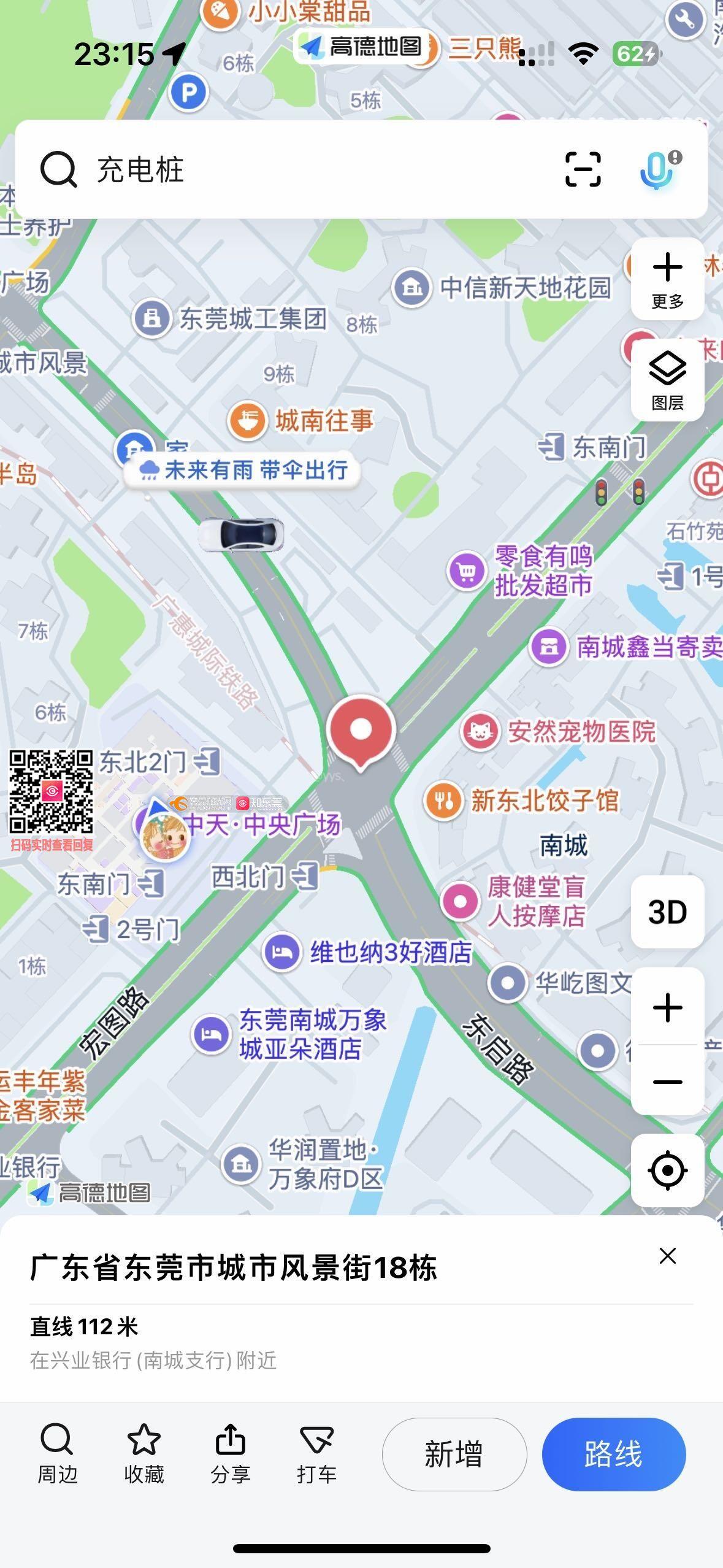The image size is (723, 1568).
Task: Switch the map to 3D view
Action: (667, 912)
